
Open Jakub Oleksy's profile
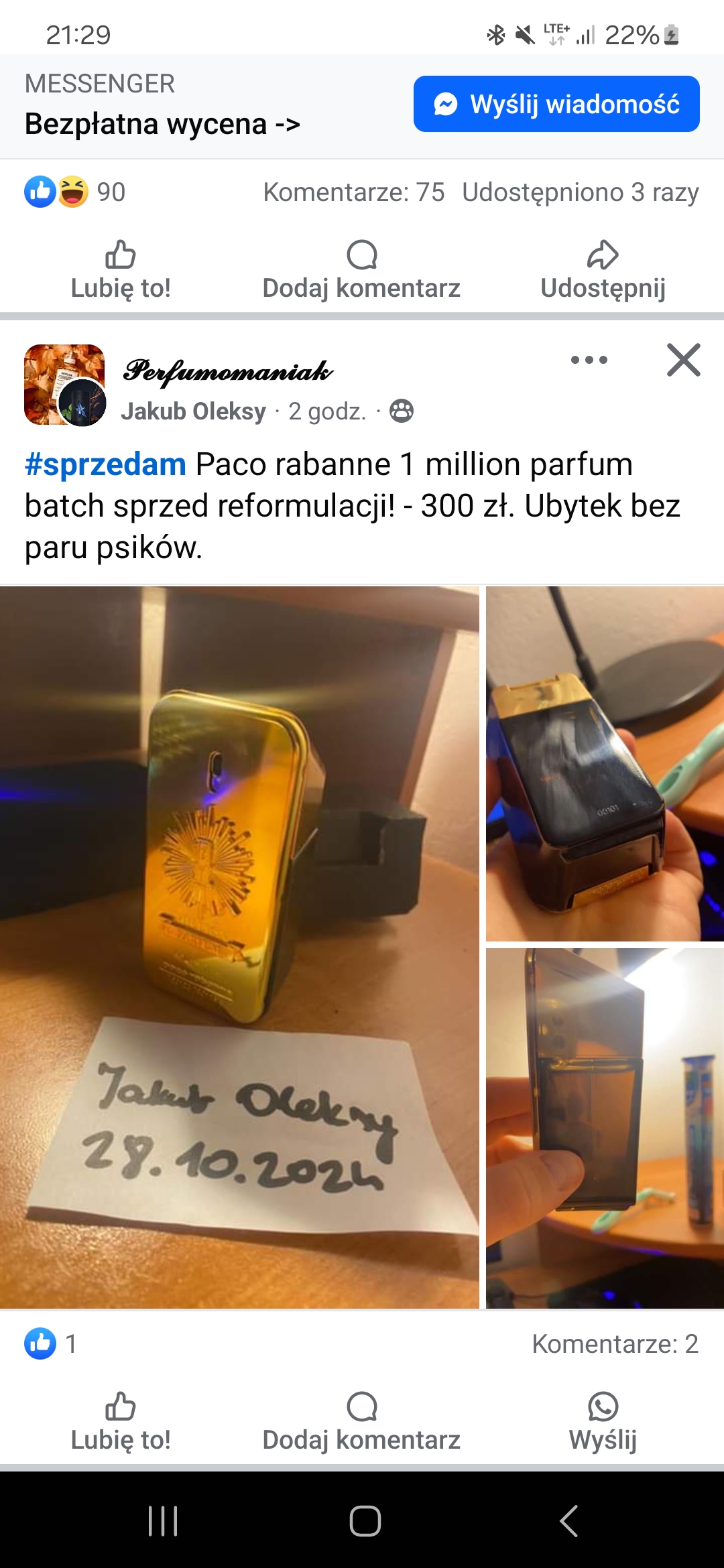pyautogui.click(x=193, y=411)
